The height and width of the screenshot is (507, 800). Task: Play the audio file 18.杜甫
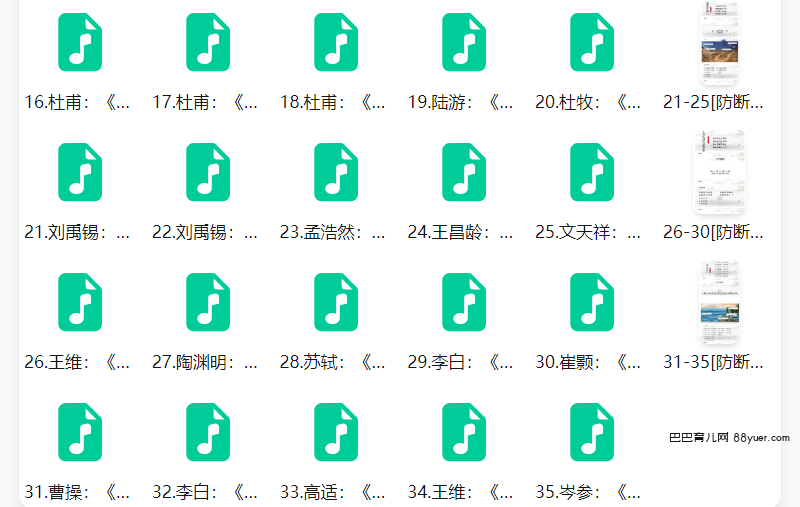[336, 42]
